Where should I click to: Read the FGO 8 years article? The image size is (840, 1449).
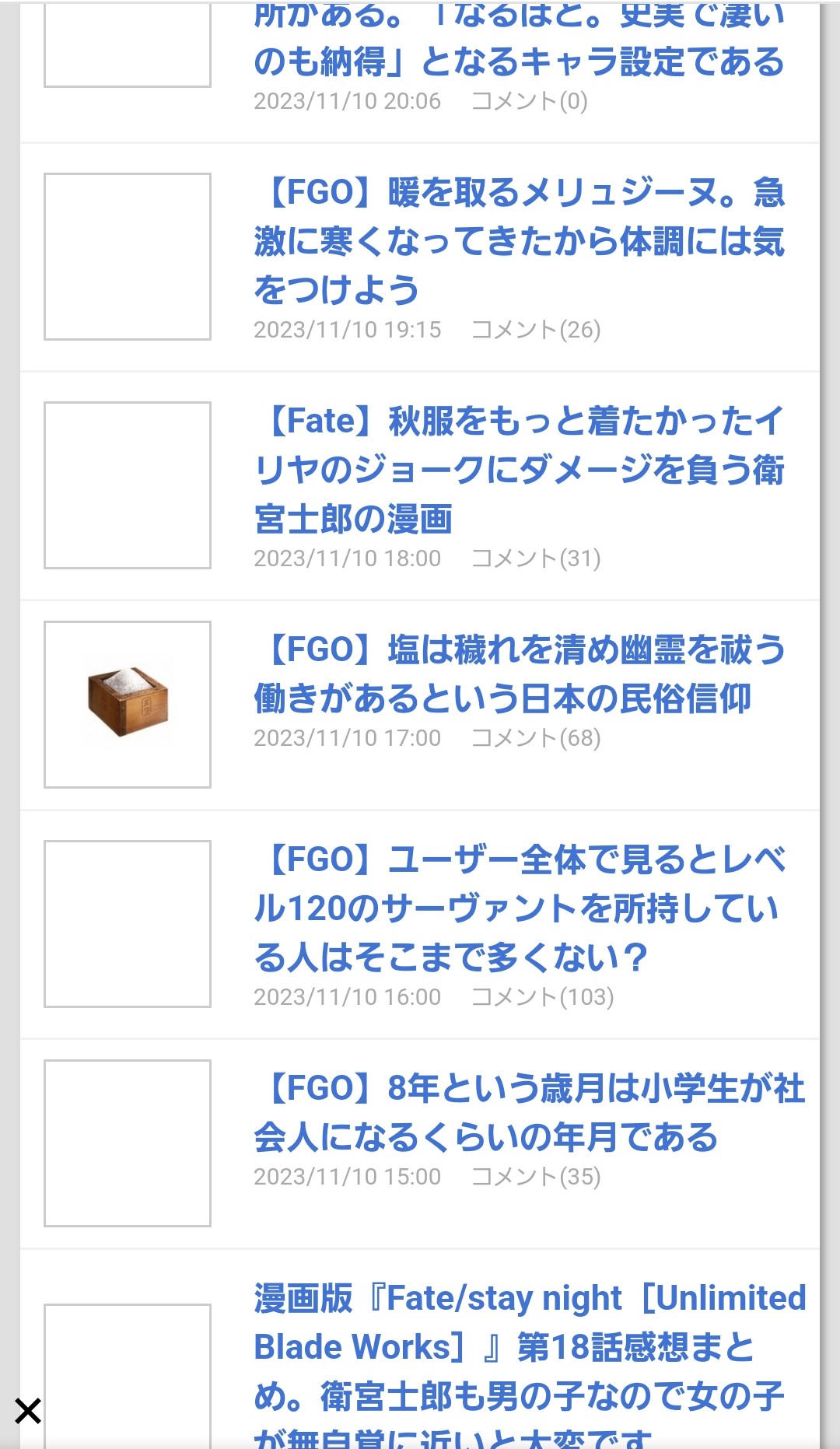coord(529,1112)
